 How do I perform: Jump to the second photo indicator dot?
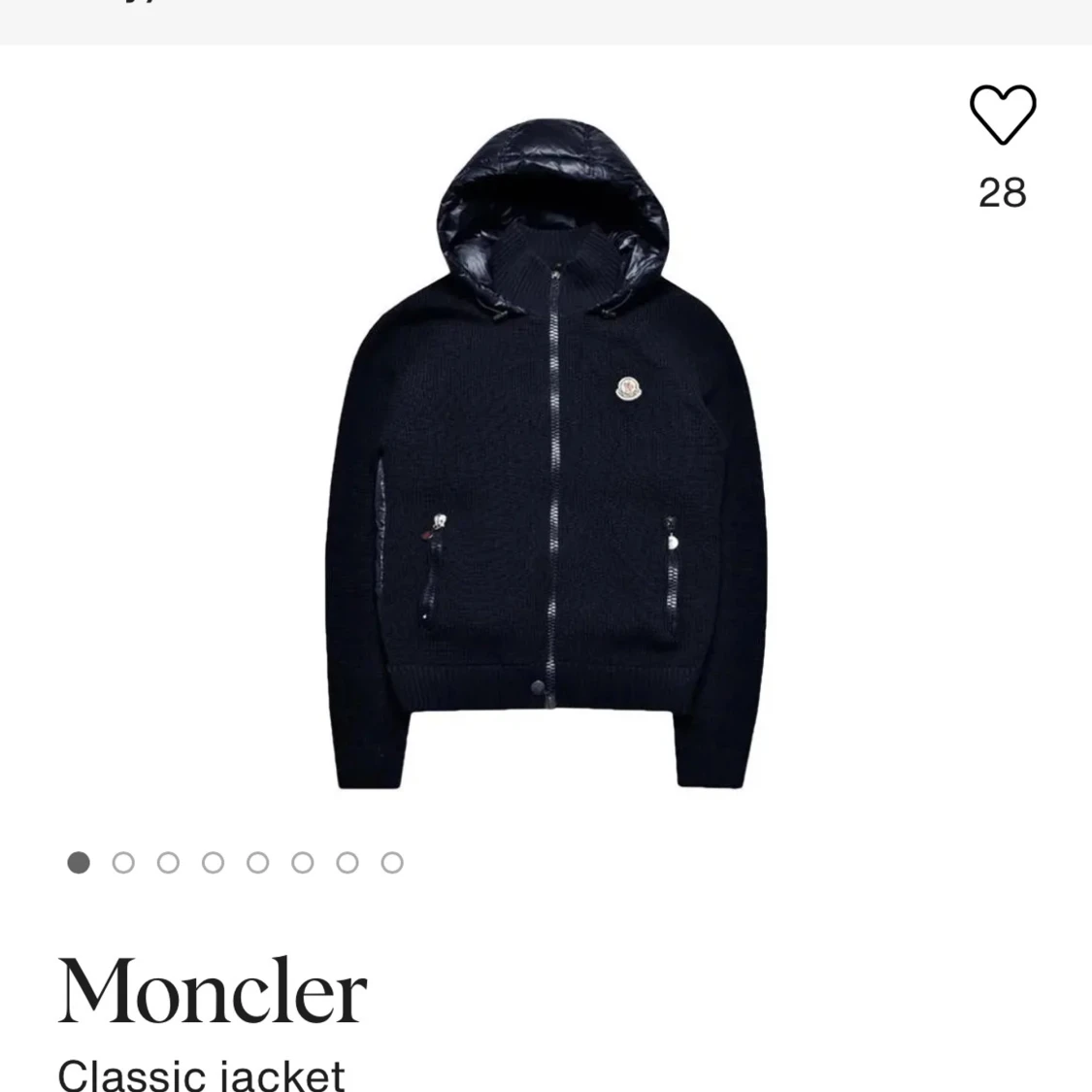coord(123,862)
